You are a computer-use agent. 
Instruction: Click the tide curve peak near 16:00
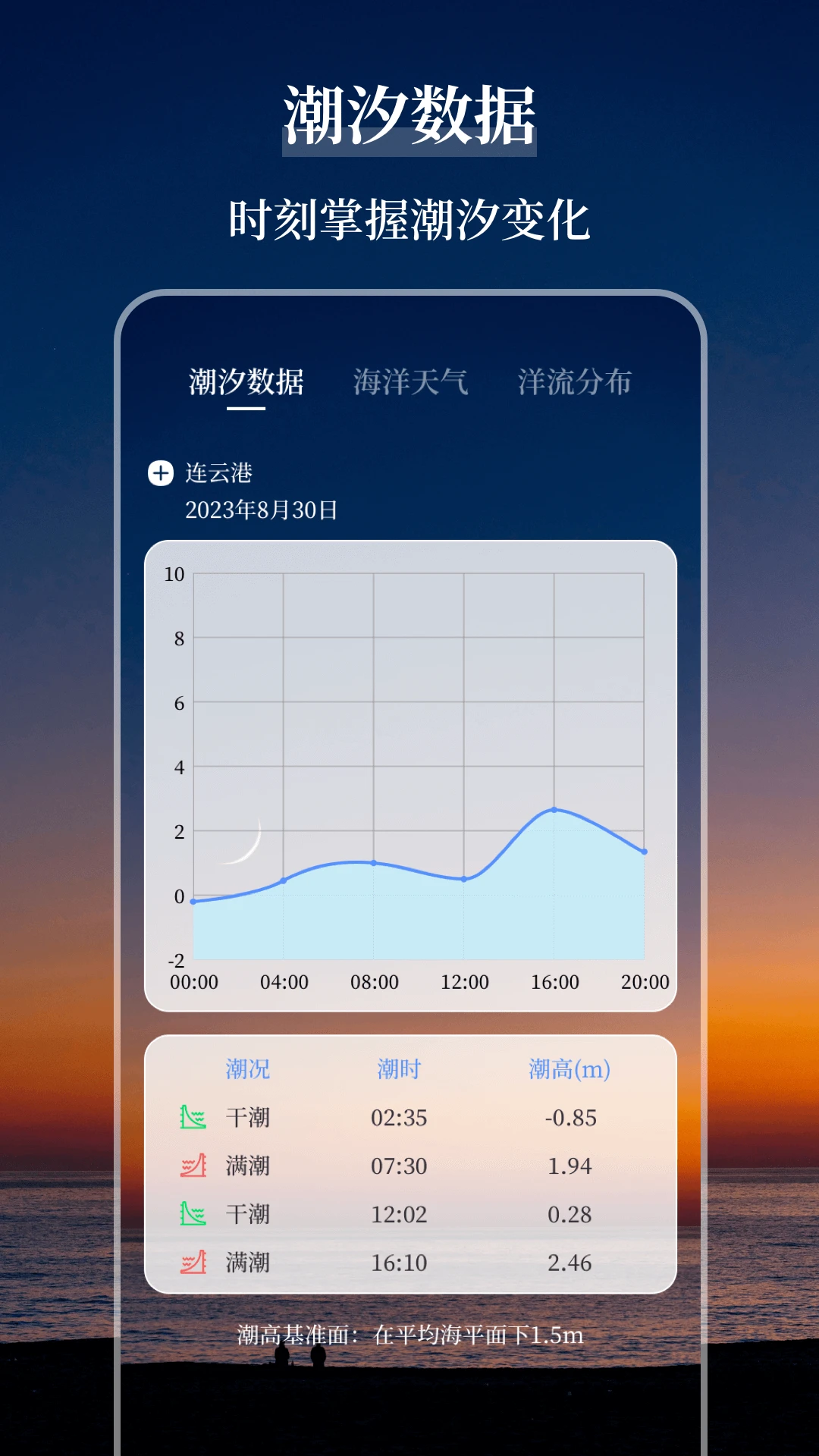(556, 810)
